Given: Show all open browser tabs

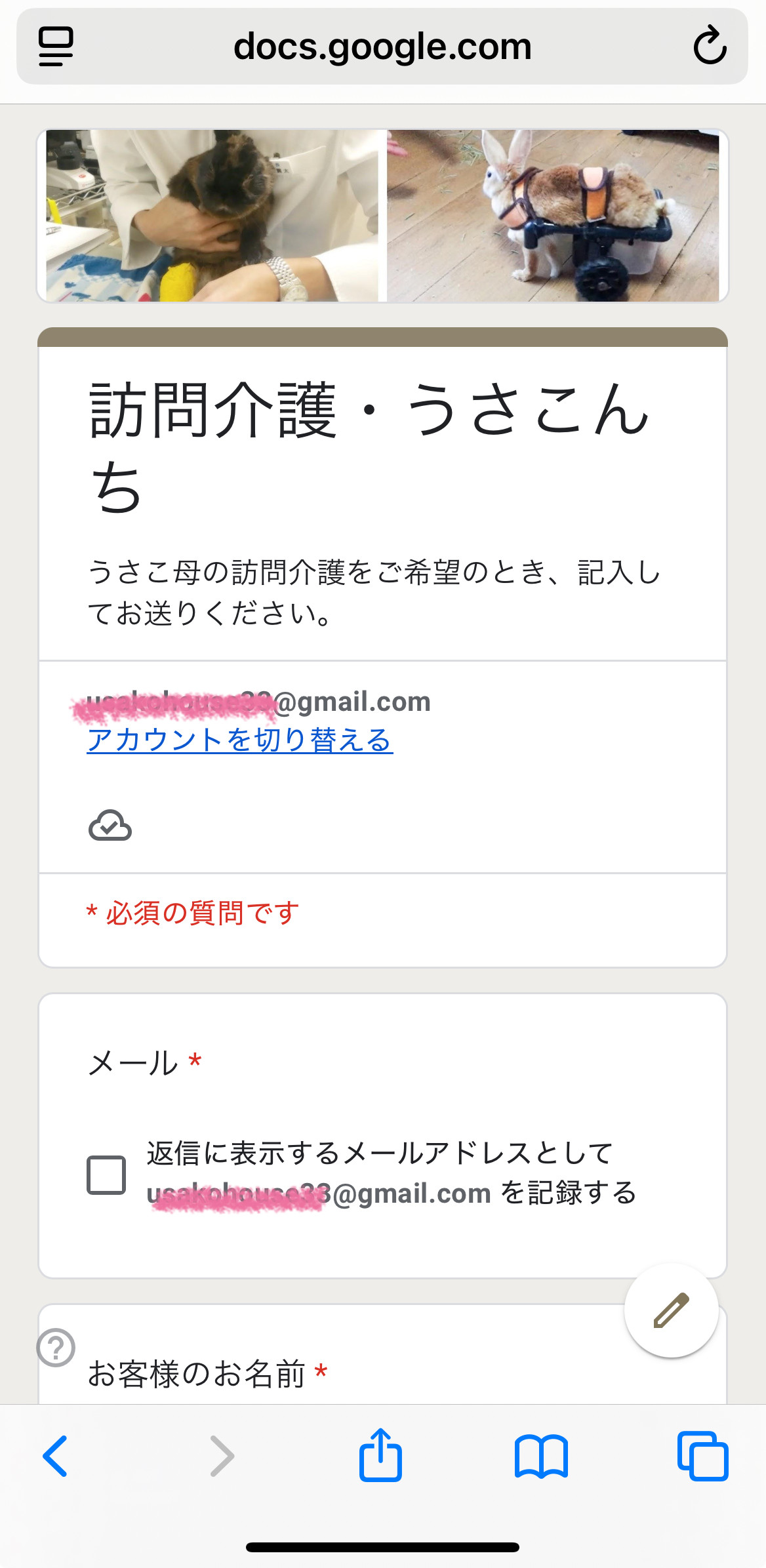Looking at the screenshot, I should pyautogui.click(x=702, y=1456).
